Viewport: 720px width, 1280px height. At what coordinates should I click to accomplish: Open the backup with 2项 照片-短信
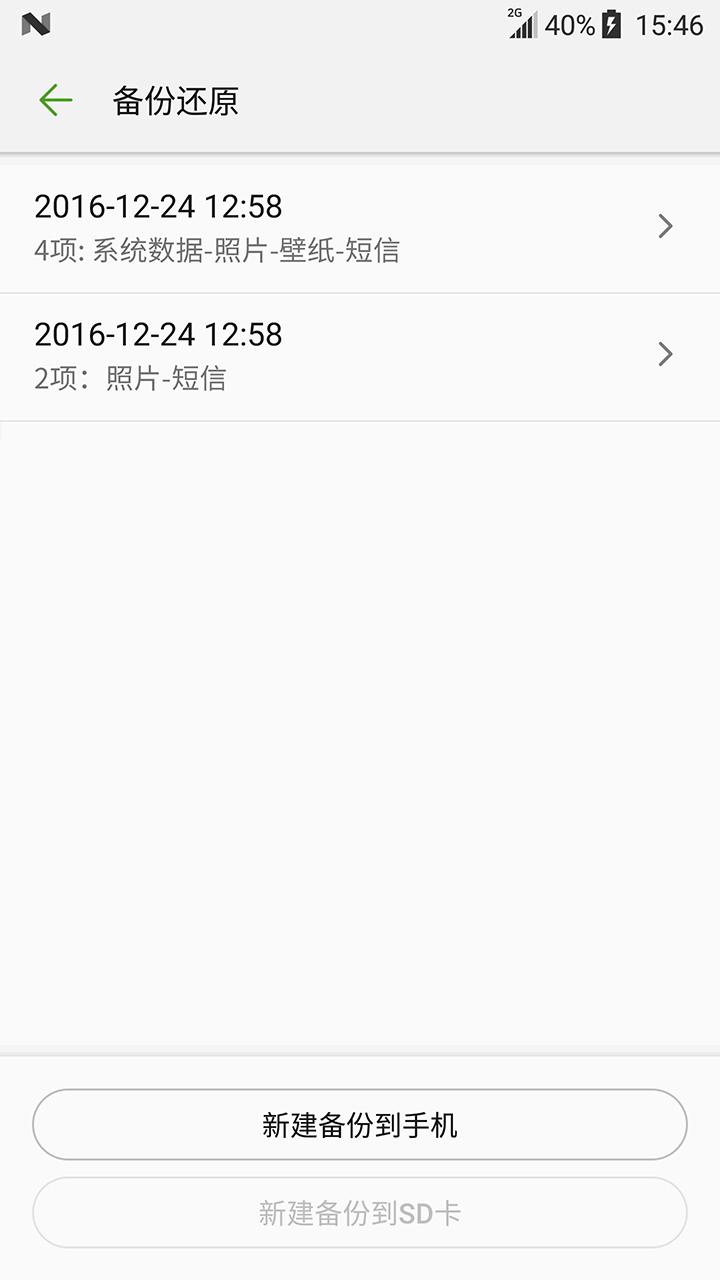[x=360, y=356]
